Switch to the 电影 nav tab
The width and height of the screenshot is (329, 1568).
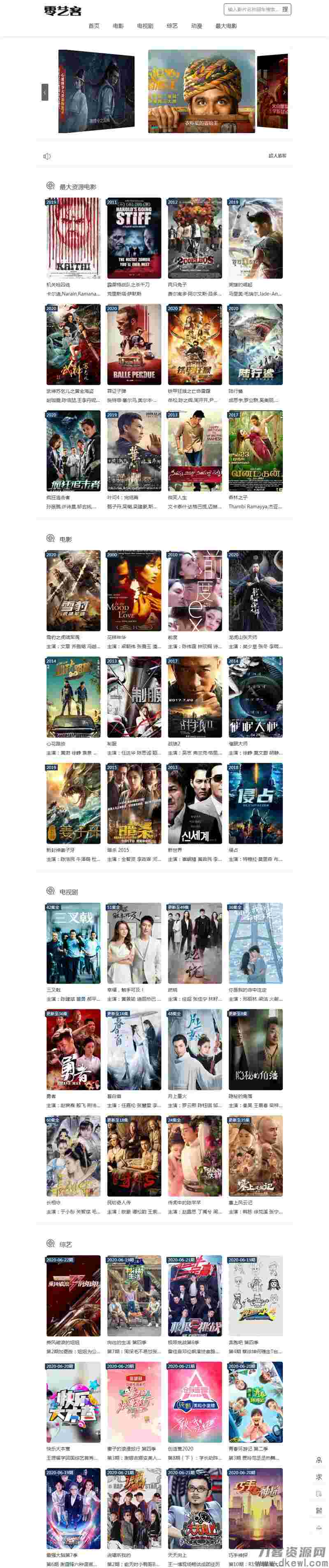point(118,26)
